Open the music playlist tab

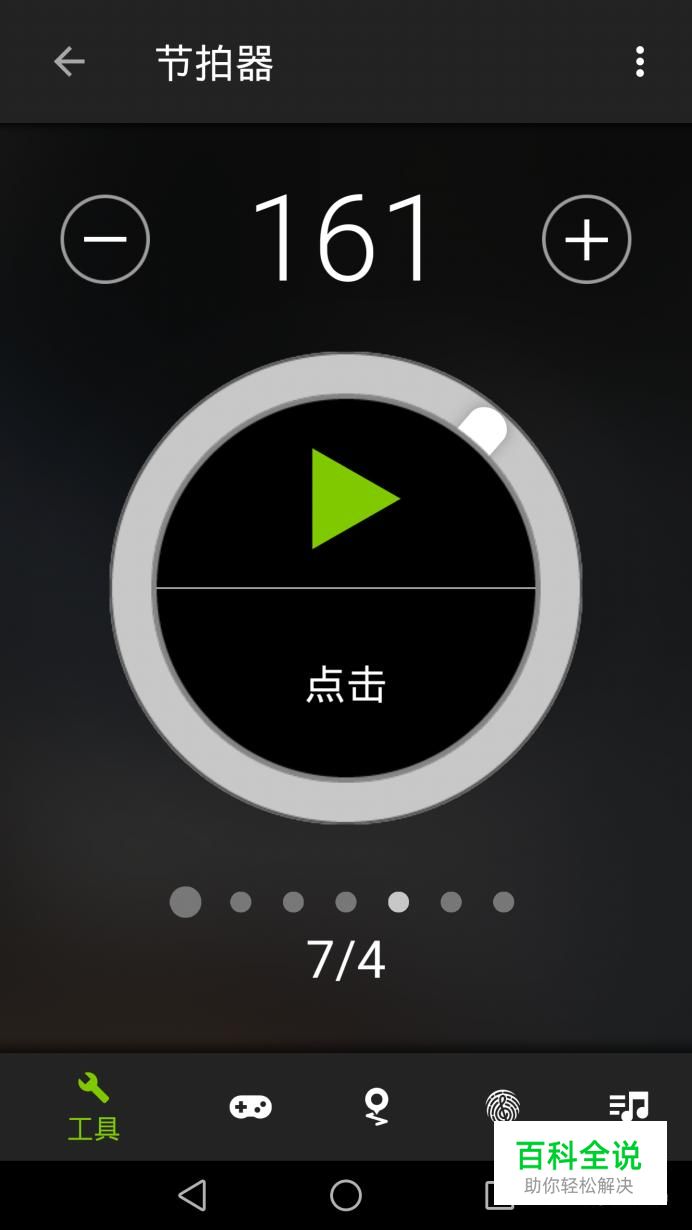click(x=628, y=1106)
